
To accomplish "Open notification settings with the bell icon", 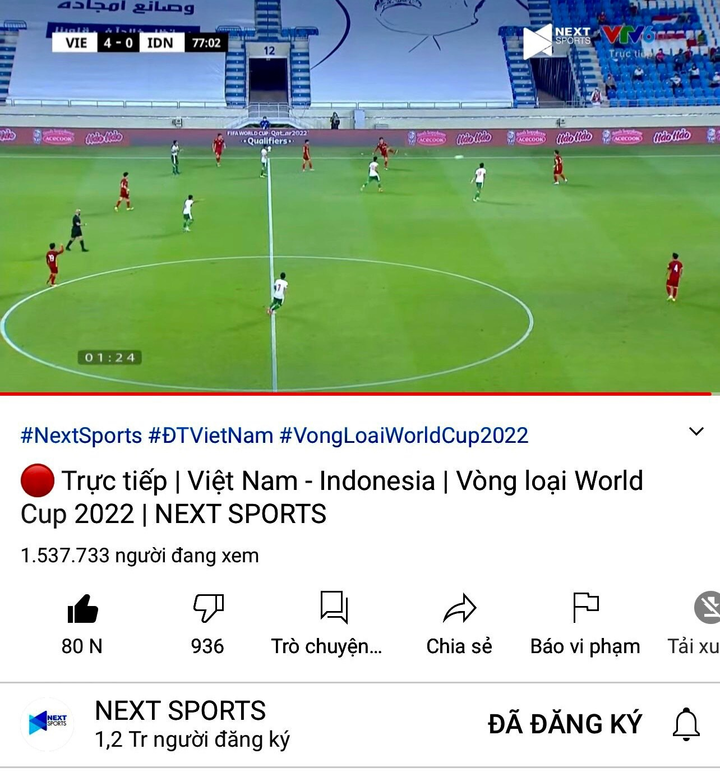I will click(688, 722).
